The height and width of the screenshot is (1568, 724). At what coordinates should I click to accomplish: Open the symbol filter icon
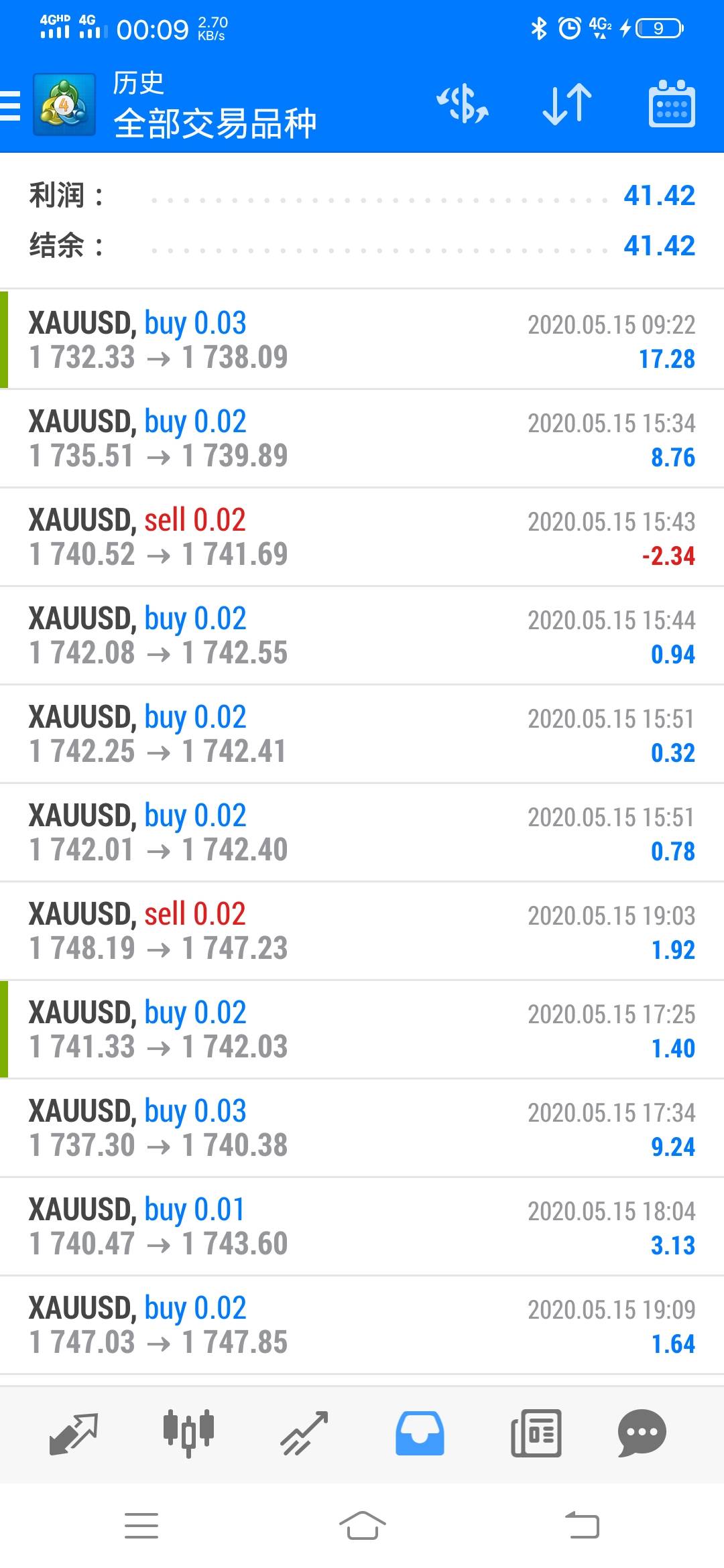click(463, 105)
